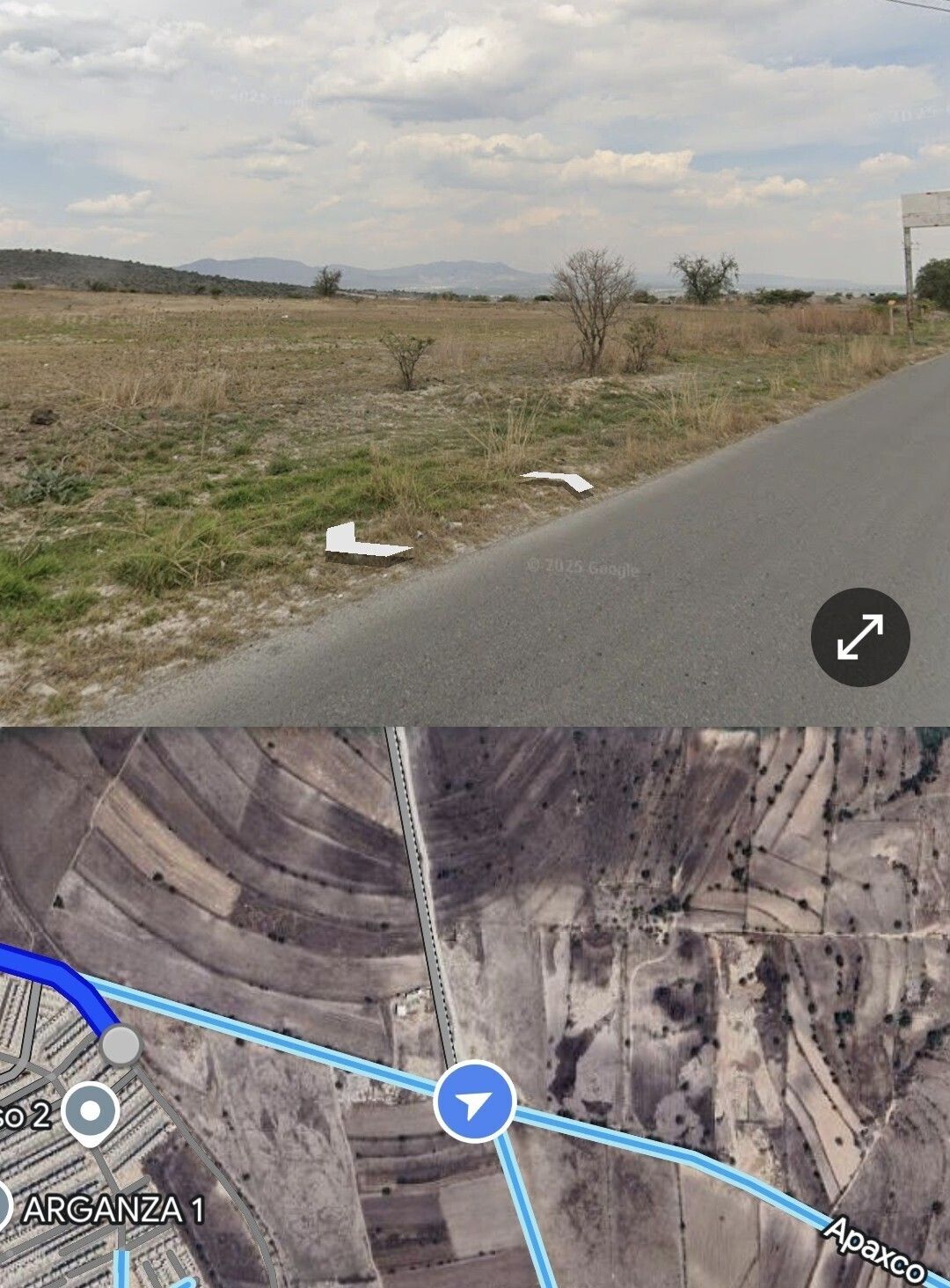Tap the current position arrow marker

[474, 1102]
